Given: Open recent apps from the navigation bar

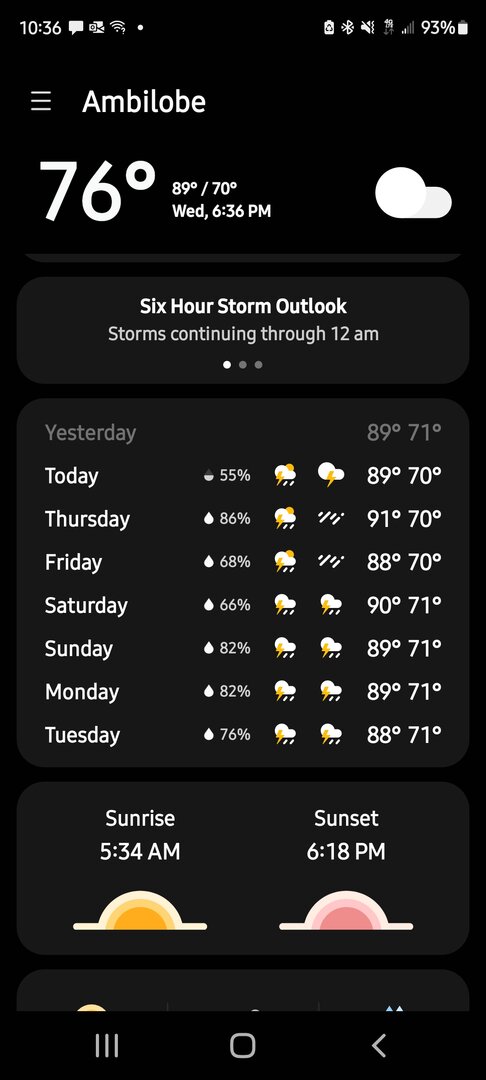Looking at the screenshot, I should coord(107,1045).
